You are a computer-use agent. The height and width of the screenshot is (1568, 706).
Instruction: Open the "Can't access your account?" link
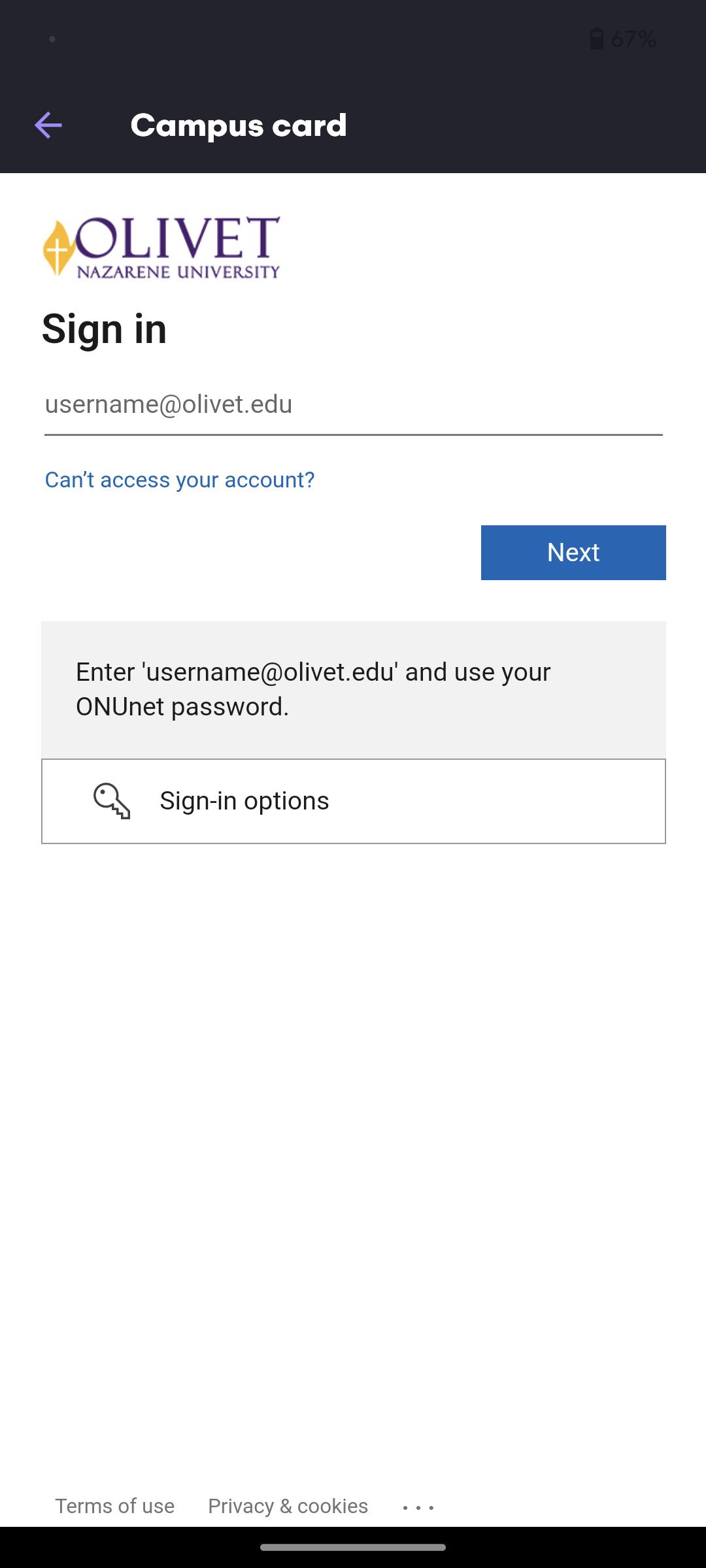[x=180, y=480]
